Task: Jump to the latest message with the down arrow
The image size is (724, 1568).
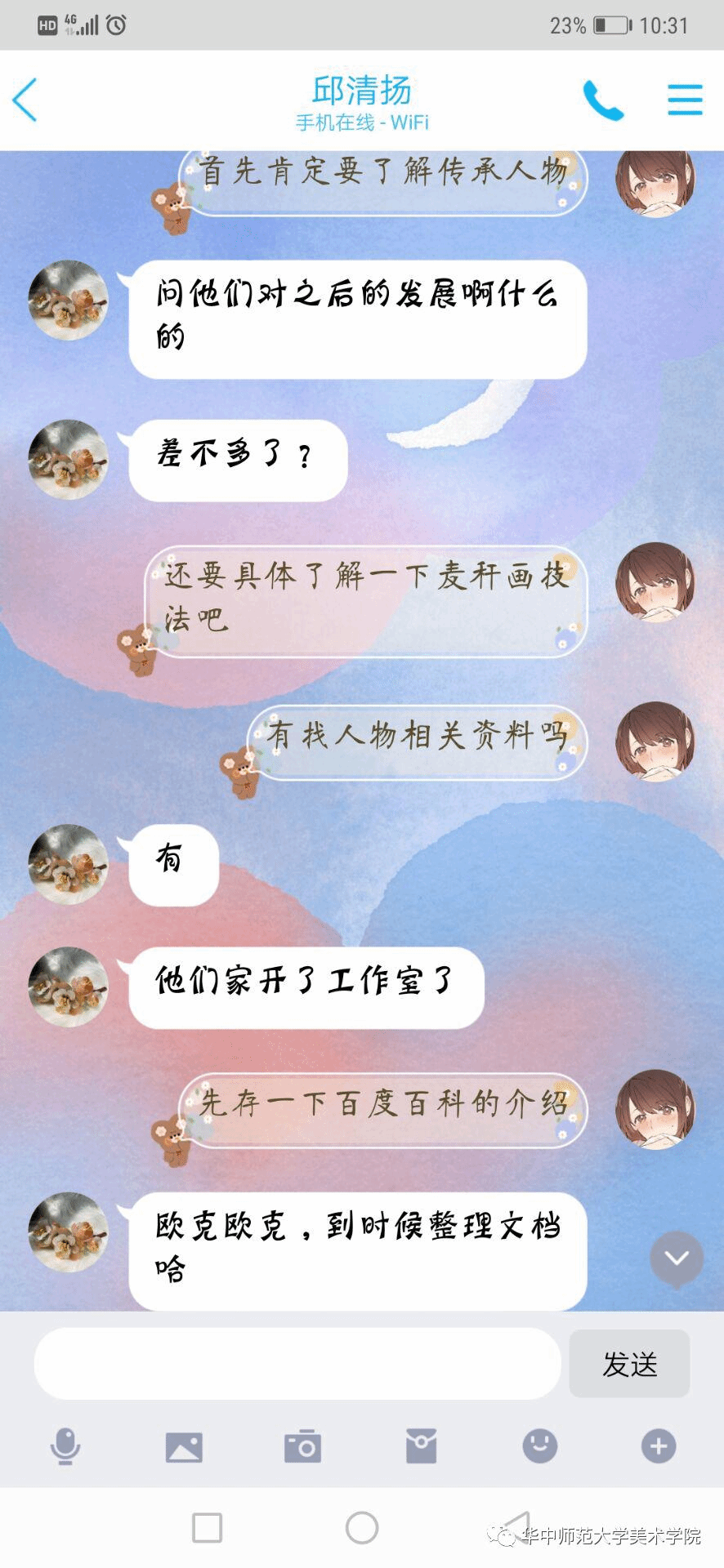Action: pyautogui.click(x=677, y=1258)
